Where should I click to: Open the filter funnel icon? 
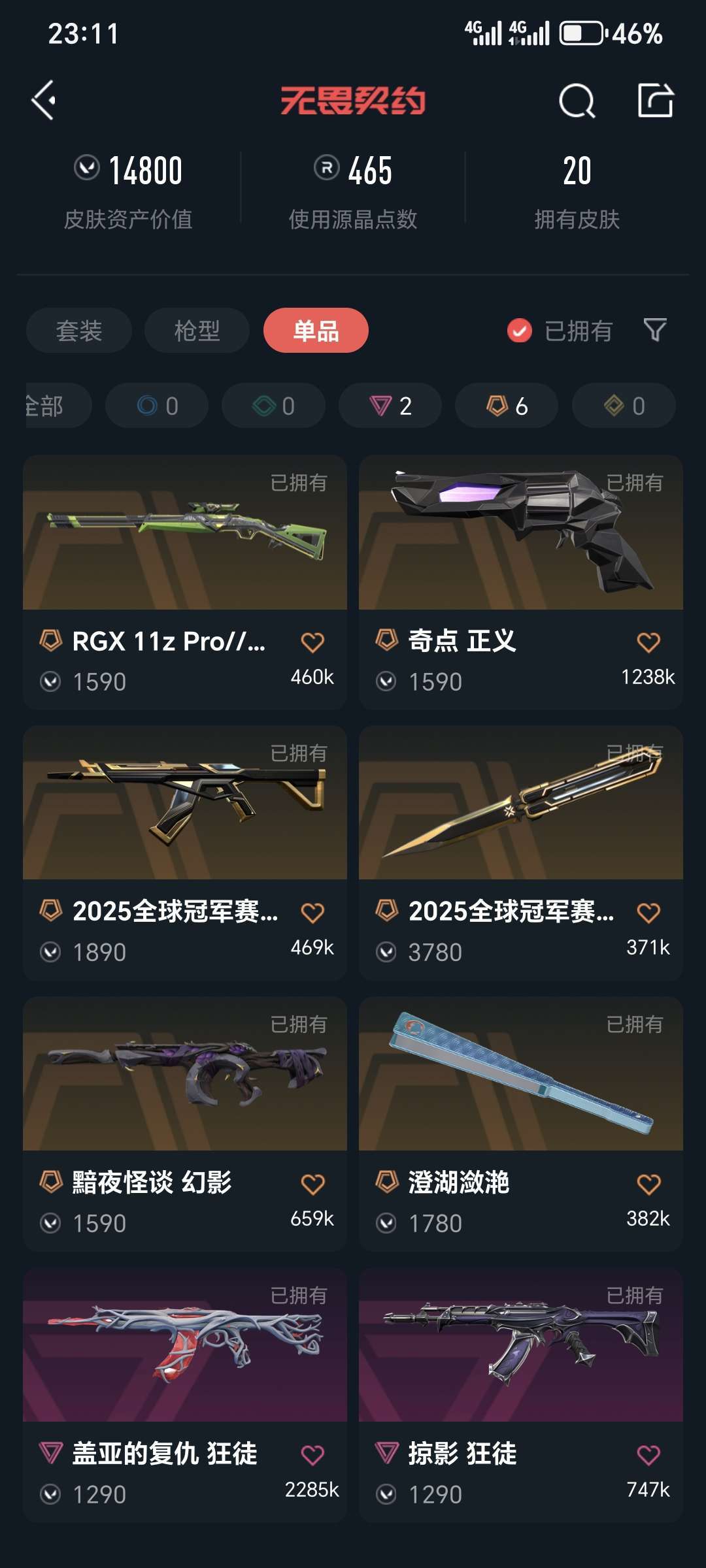click(655, 330)
